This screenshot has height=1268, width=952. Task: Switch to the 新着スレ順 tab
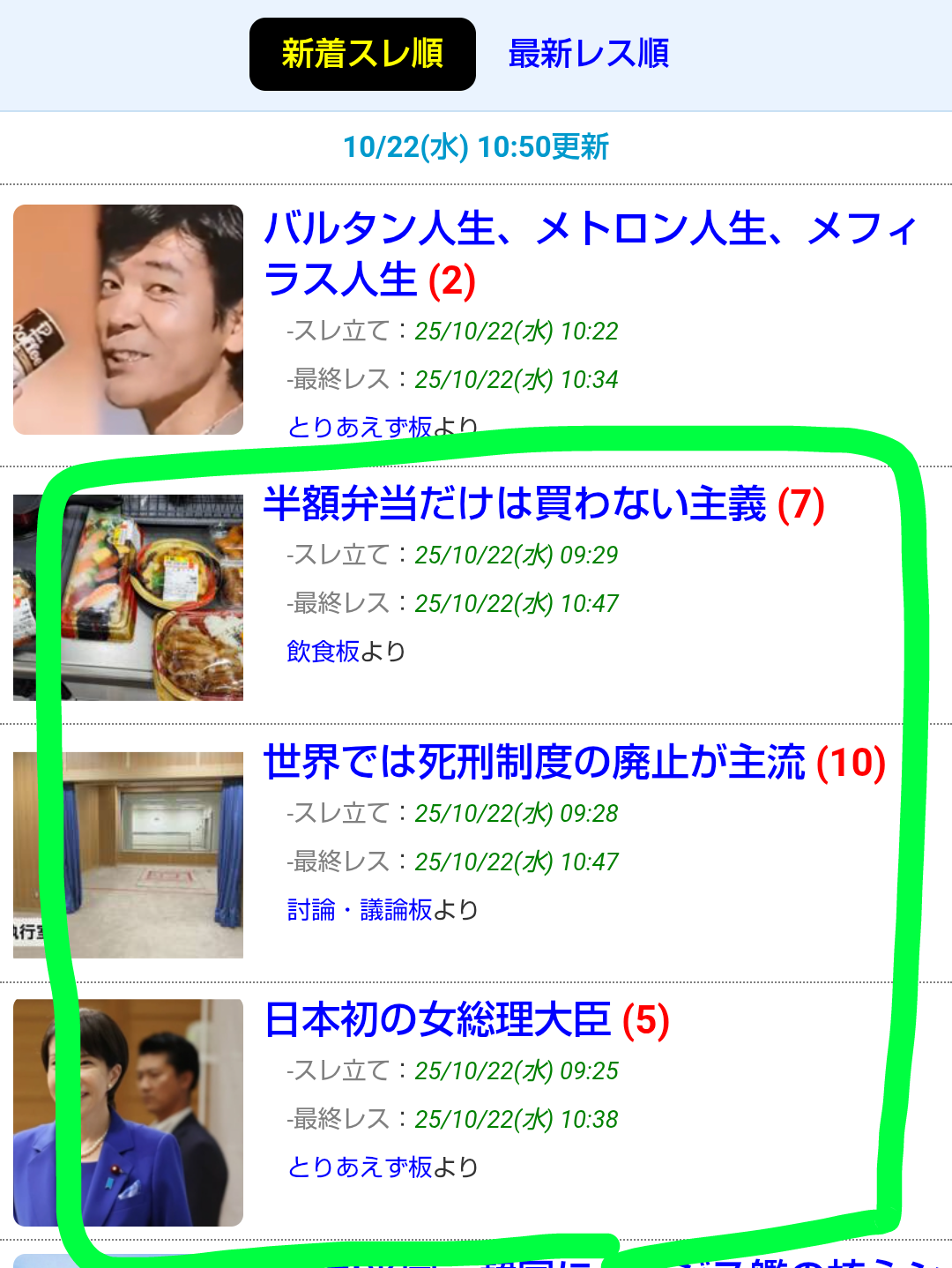click(x=362, y=54)
